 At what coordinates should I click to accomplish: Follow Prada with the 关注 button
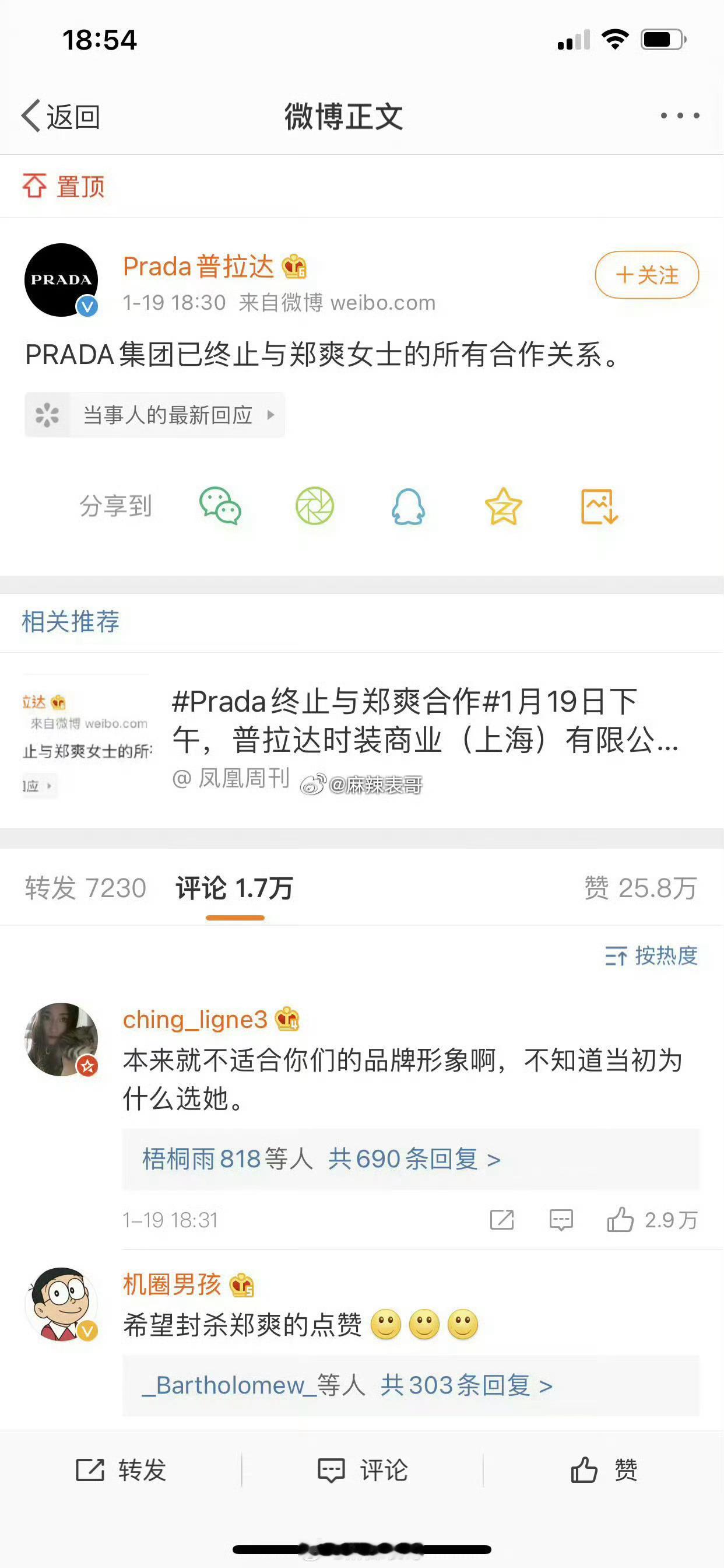pyautogui.click(x=646, y=275)
